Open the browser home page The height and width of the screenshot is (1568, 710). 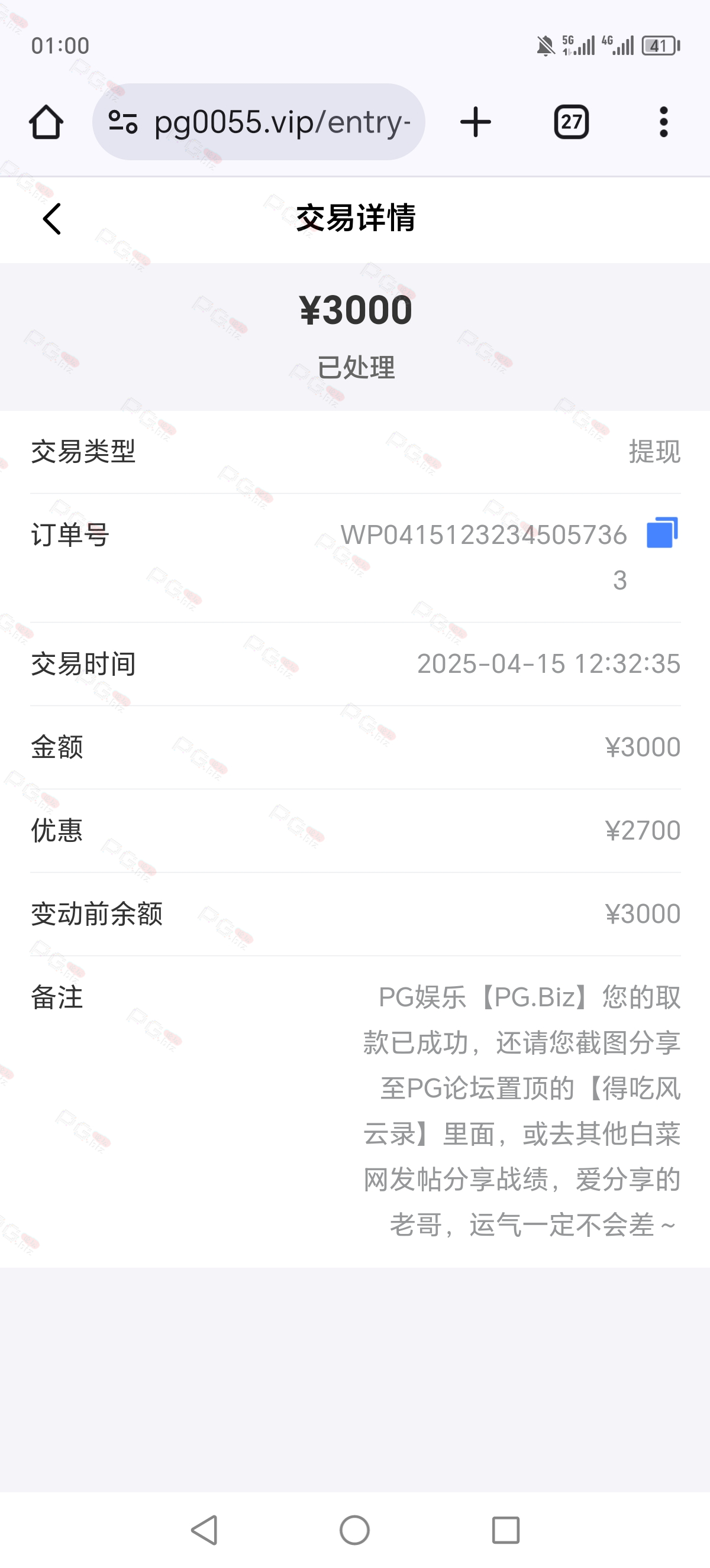(46, 122)
